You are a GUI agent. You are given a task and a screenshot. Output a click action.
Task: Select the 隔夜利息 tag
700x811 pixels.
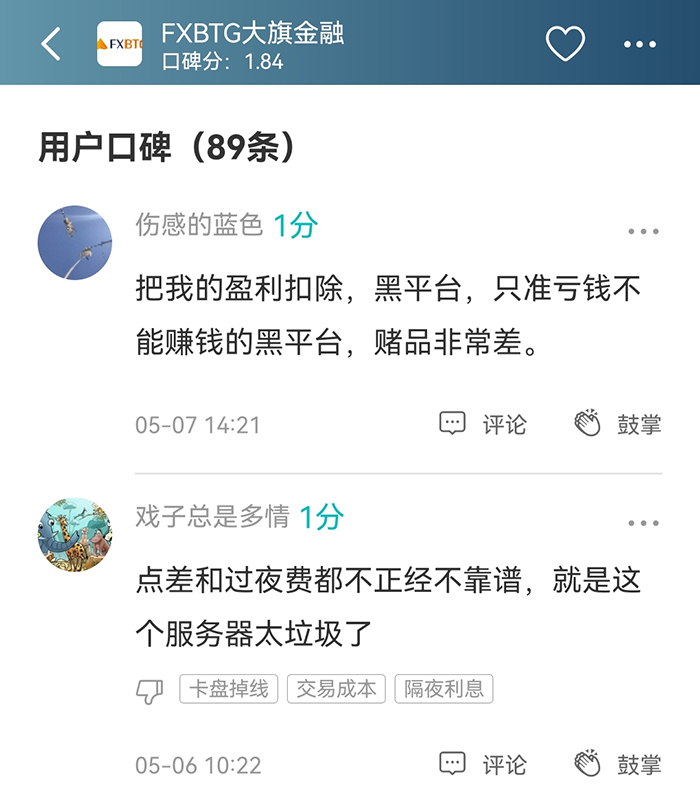tap(443, 689)
